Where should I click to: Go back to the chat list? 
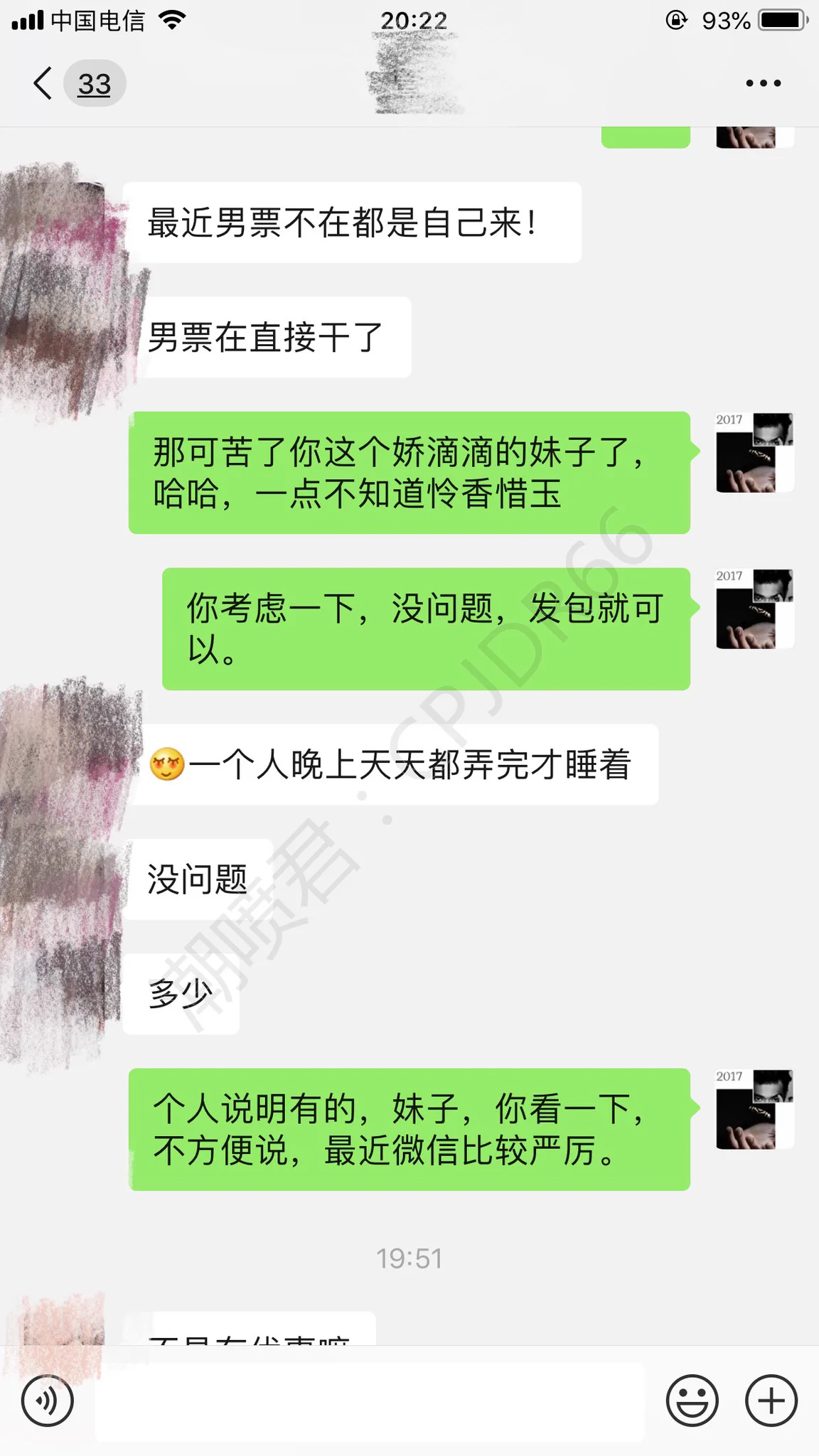(x=44, y=84)
